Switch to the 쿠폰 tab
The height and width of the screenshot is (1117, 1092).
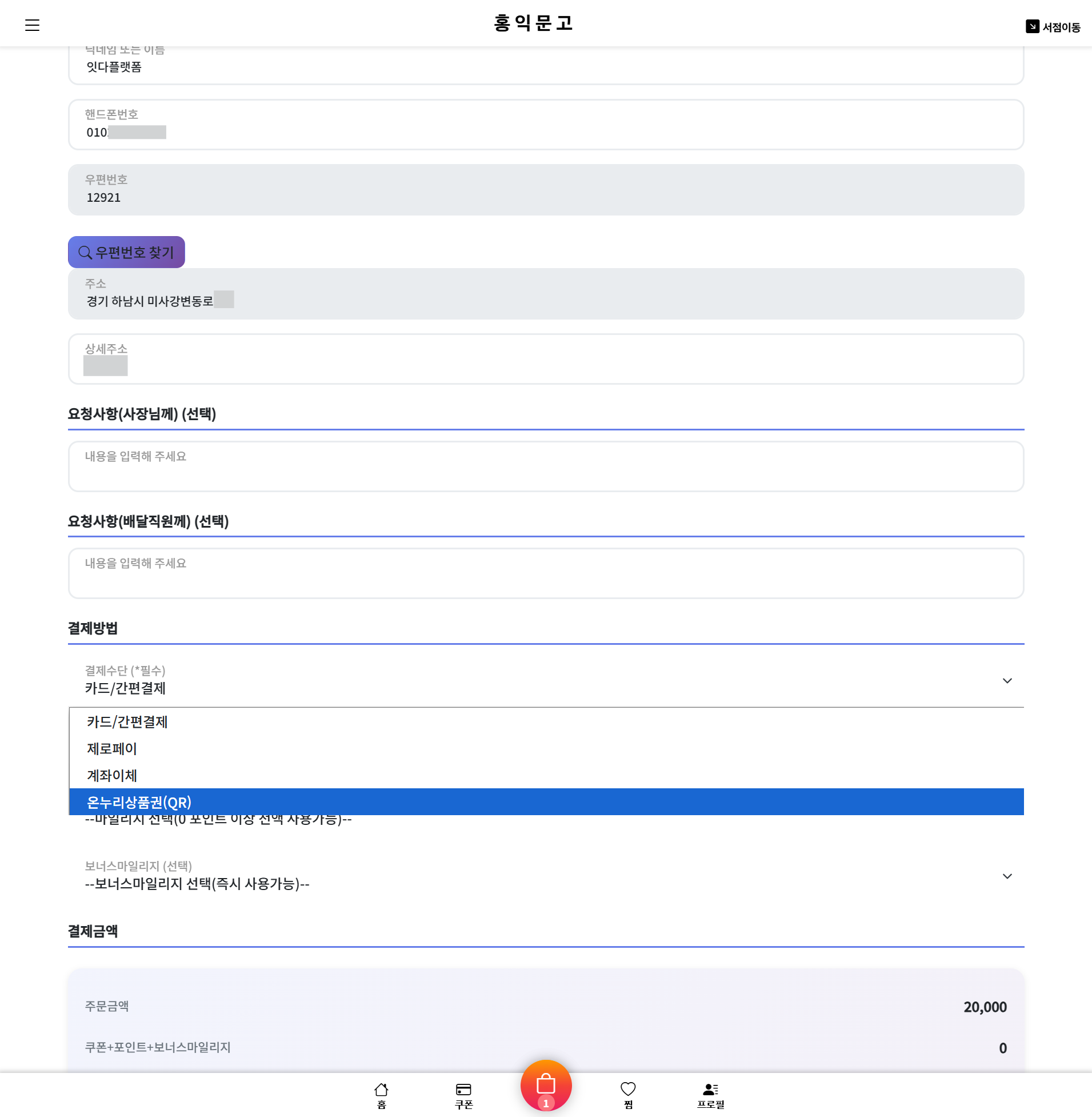[x=463, y=1095]
